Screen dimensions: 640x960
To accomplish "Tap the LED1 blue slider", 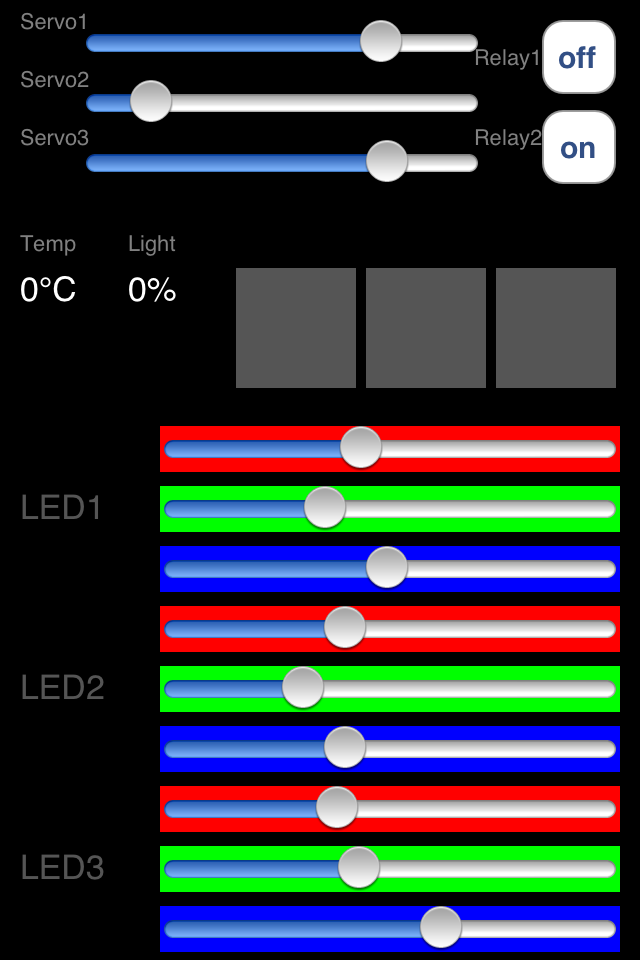I will click(390, 569).
